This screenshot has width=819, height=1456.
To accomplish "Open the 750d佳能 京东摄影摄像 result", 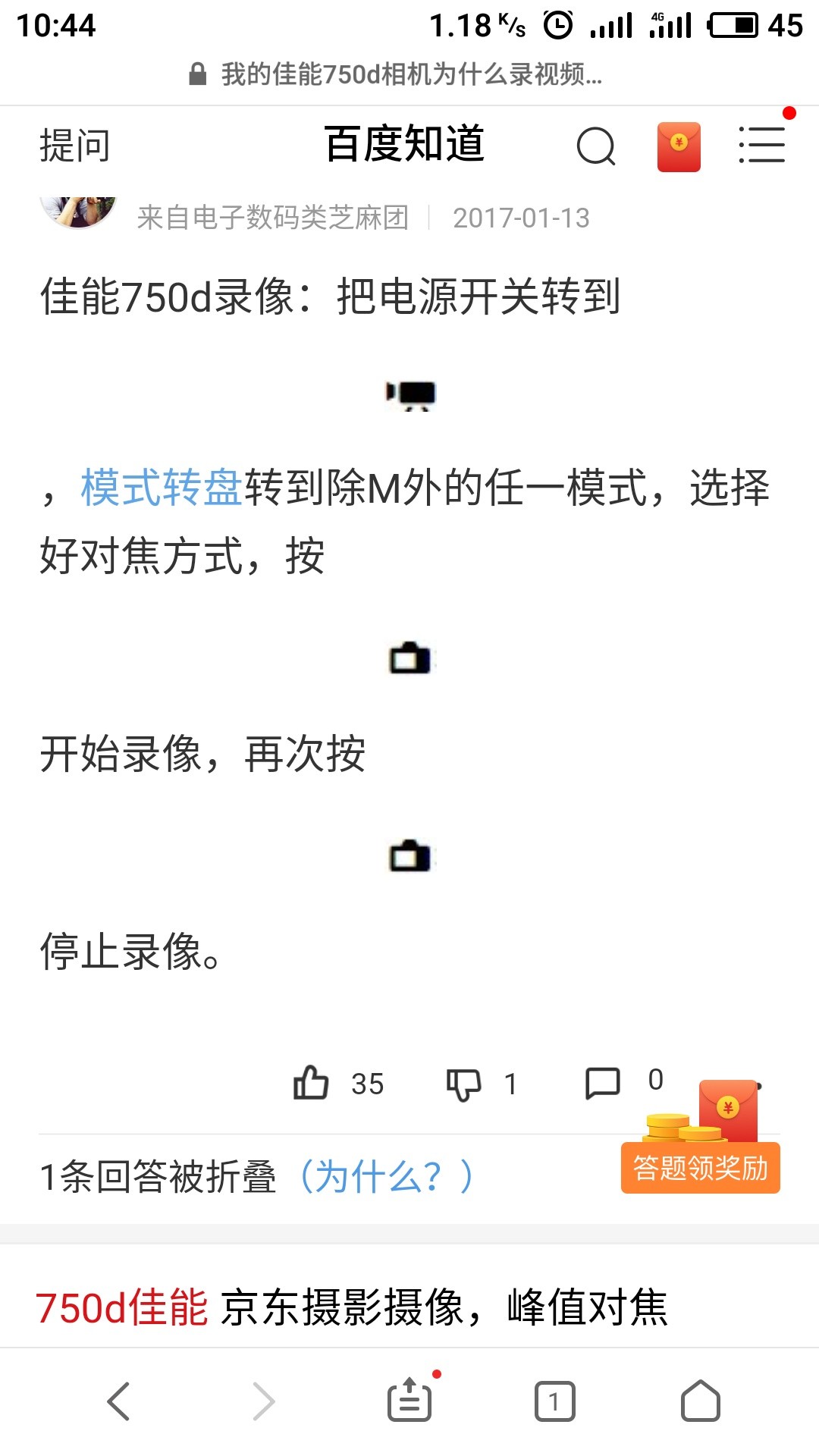I will click(352, 1307).
